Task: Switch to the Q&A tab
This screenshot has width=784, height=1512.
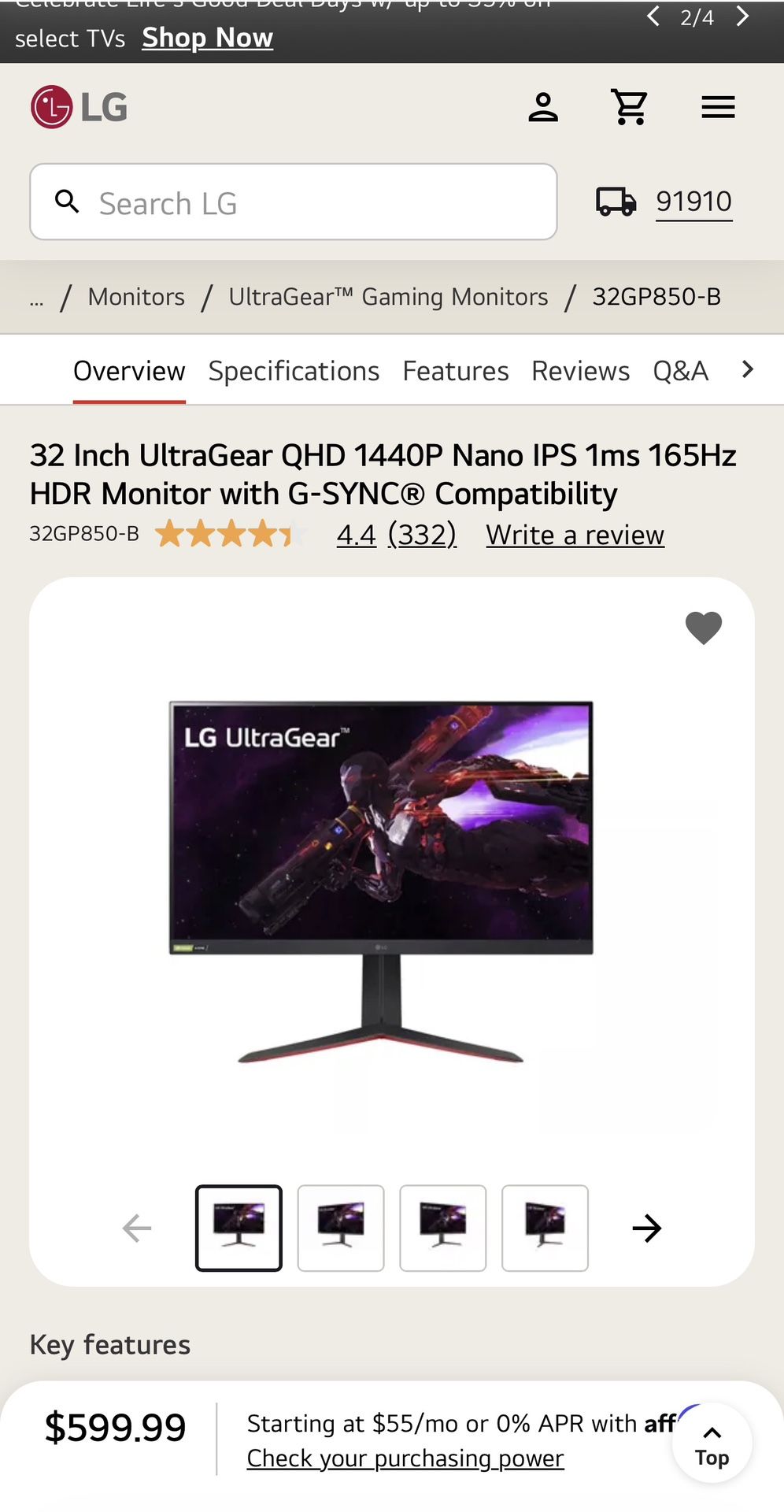Action: coord(680,371)
